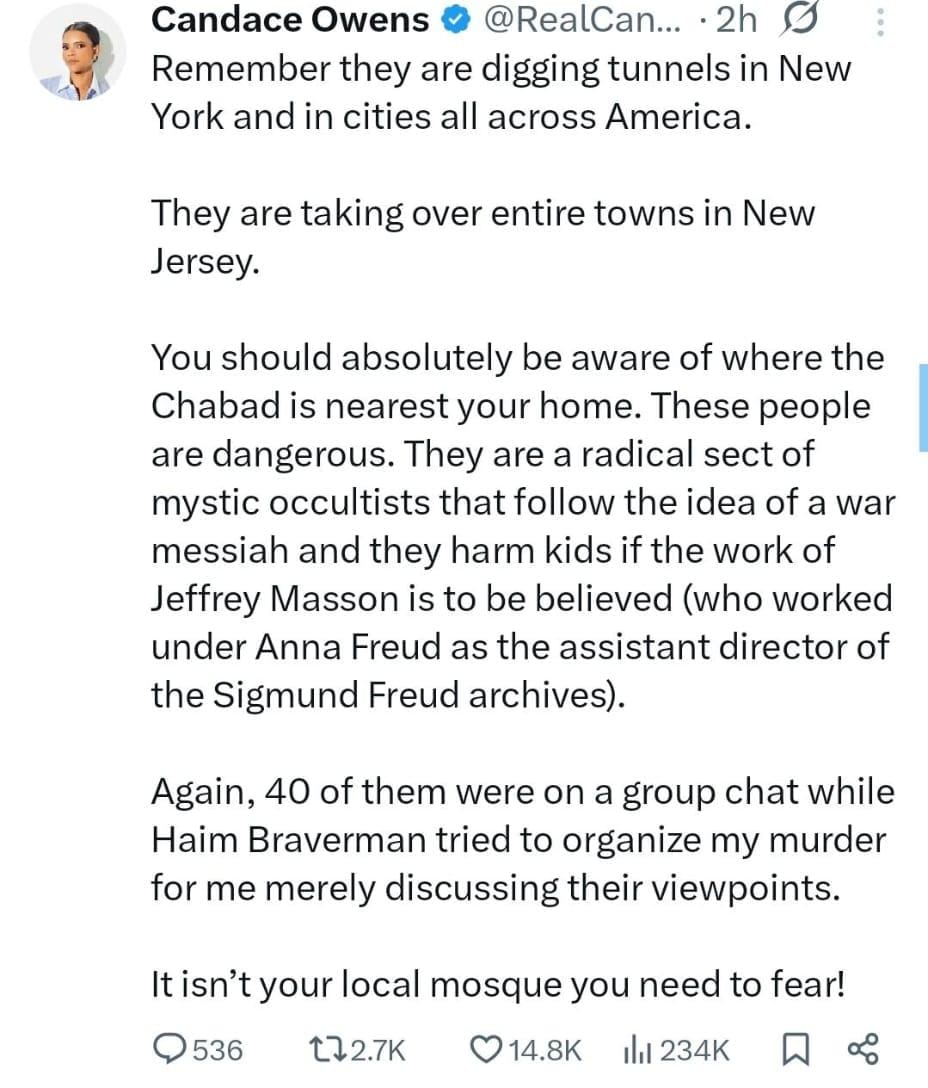The image size is (928, 1088).
Task: Open Candace Owens' profile picture
Action: 77,59
